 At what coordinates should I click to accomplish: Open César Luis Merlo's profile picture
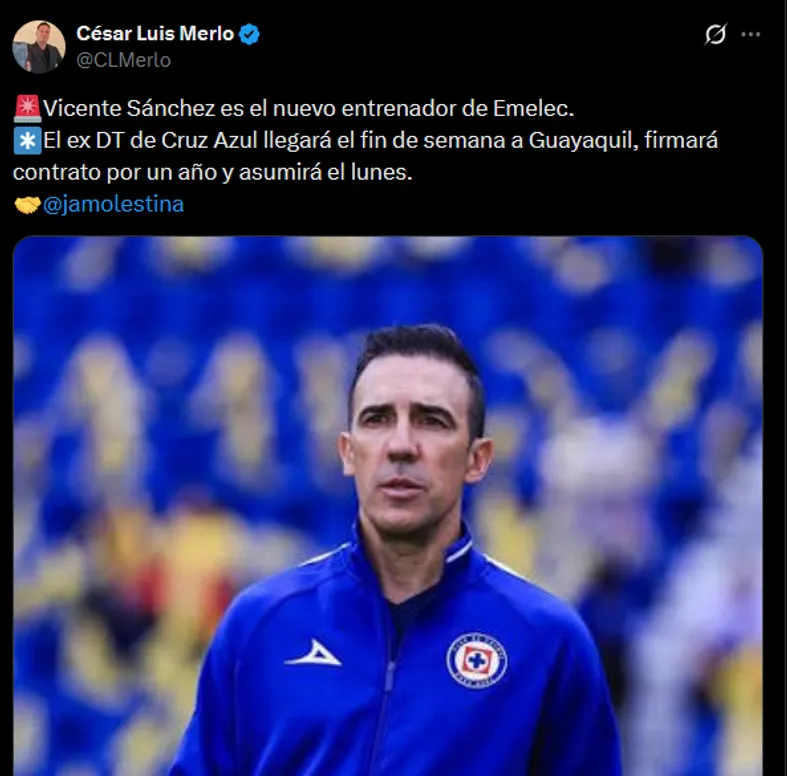tap(39, 46)
